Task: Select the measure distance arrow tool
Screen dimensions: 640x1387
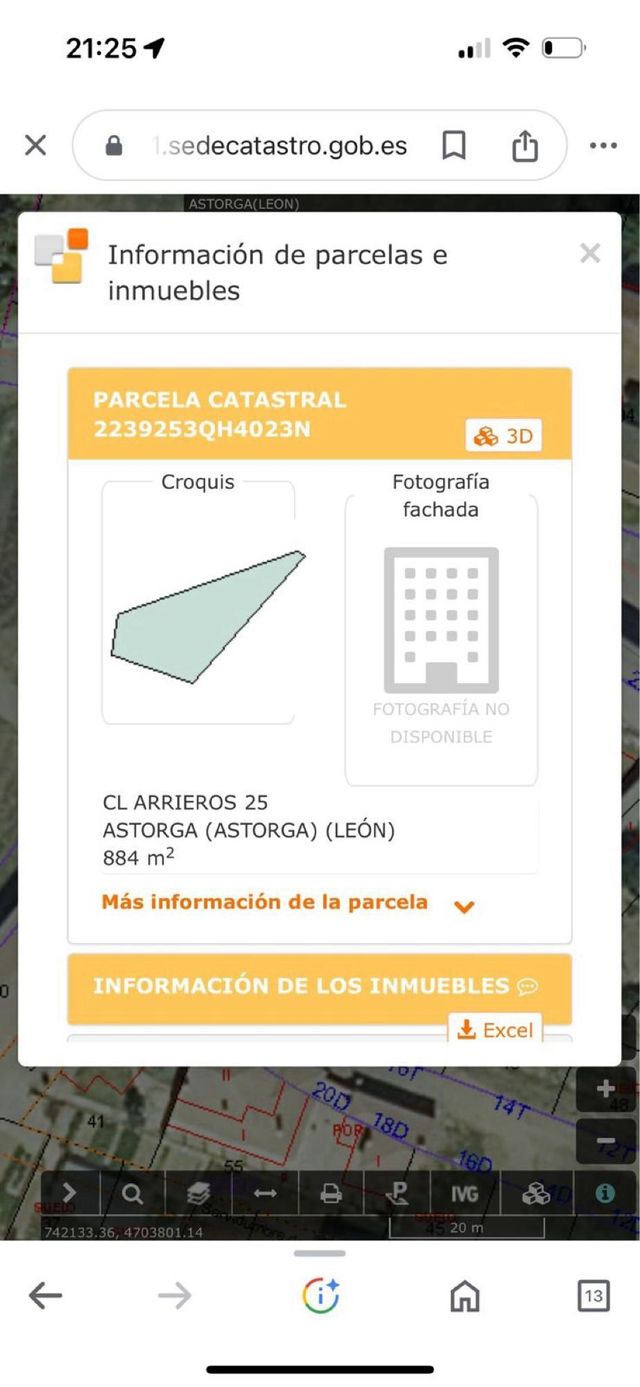Action: point(265,1193)
